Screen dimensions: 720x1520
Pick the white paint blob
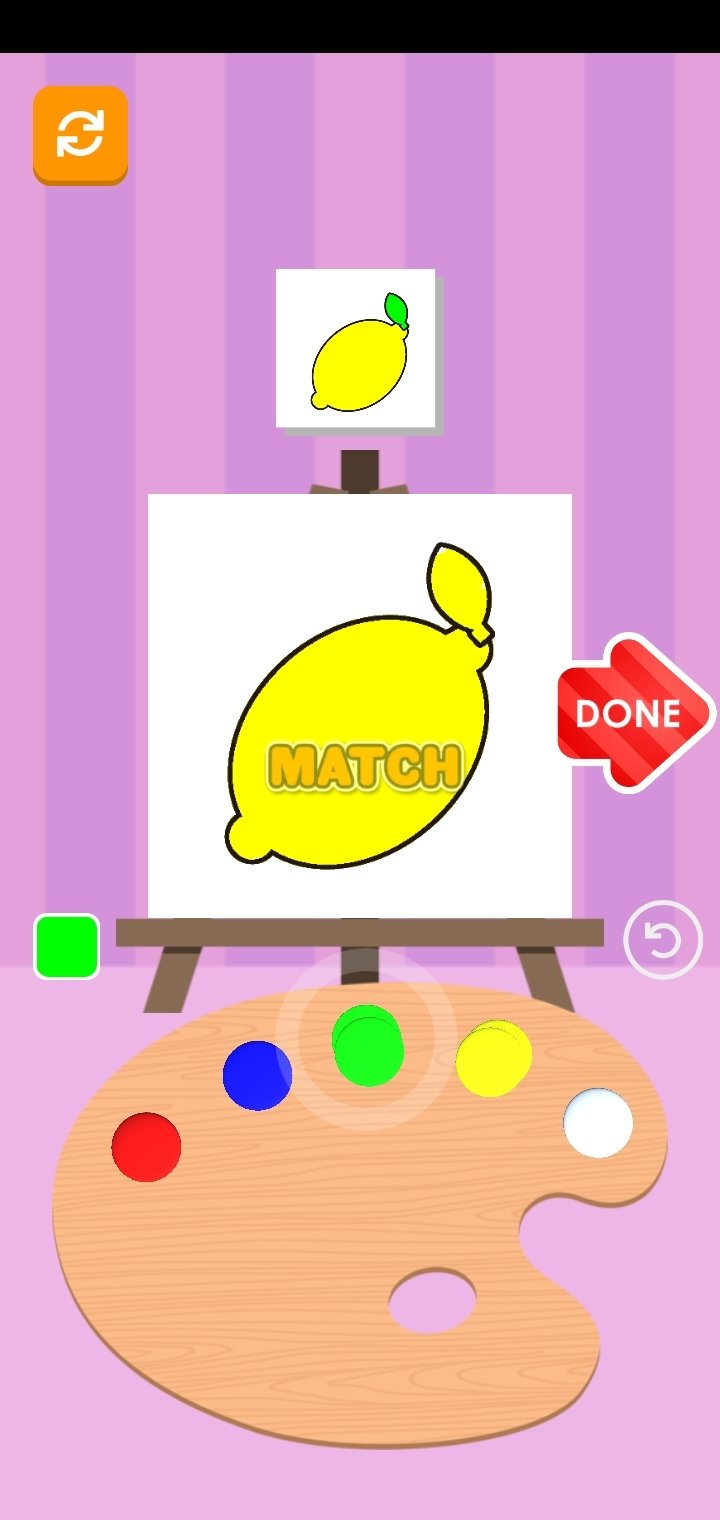pos(598,1123)
